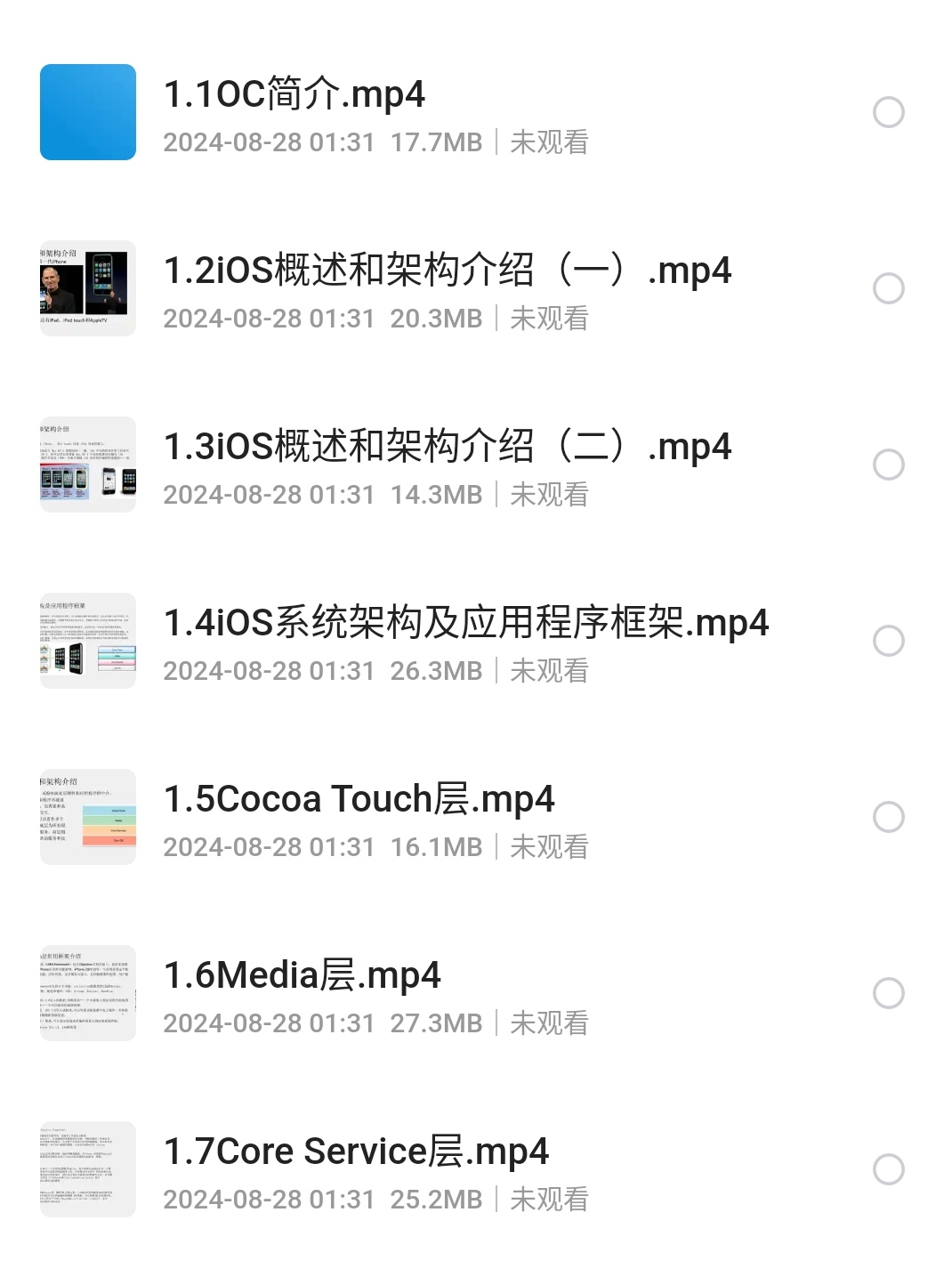Select 1.4iOS系统架构及应用程序框架.mp4 using its circle

coord(888,641)
